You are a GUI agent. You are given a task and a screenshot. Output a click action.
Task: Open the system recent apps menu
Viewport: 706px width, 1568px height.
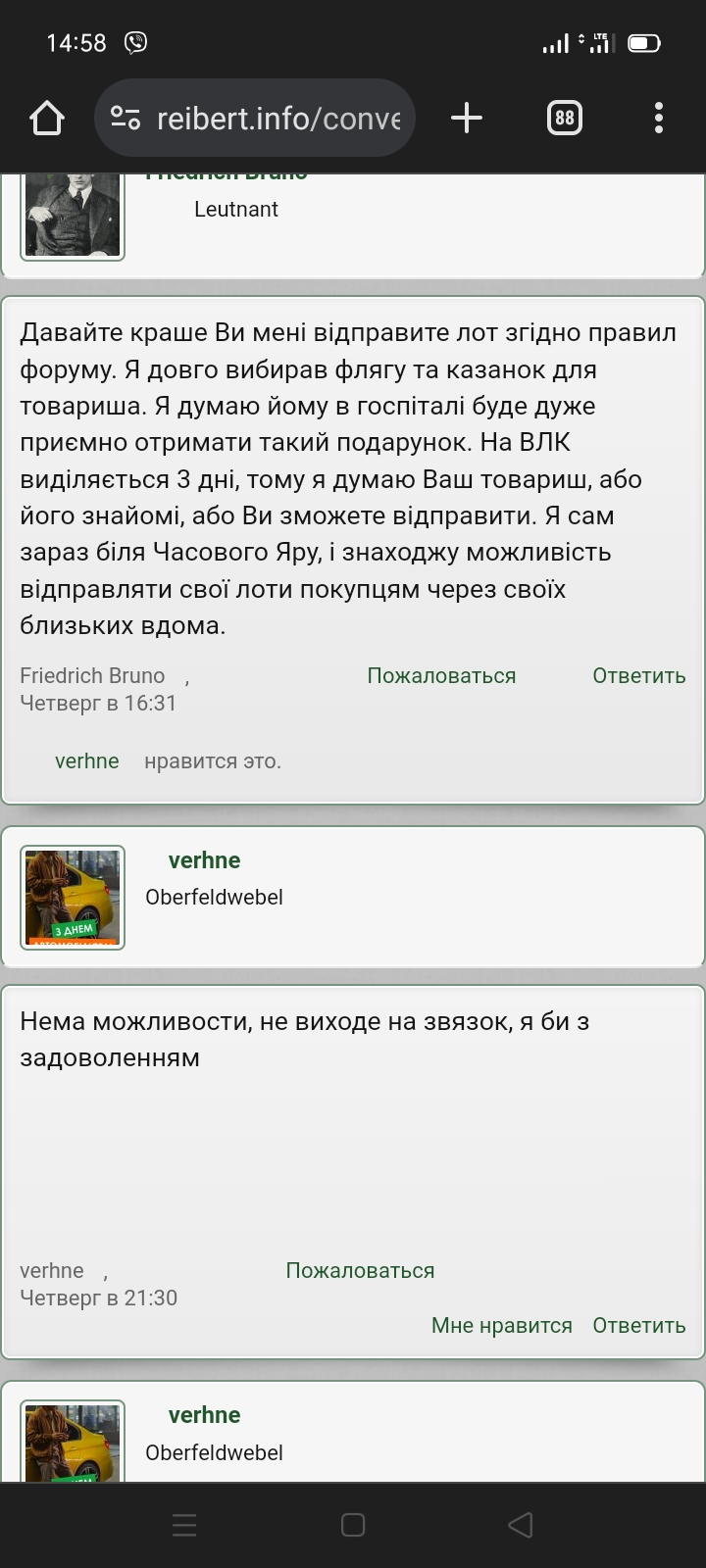pos(184,1525)
